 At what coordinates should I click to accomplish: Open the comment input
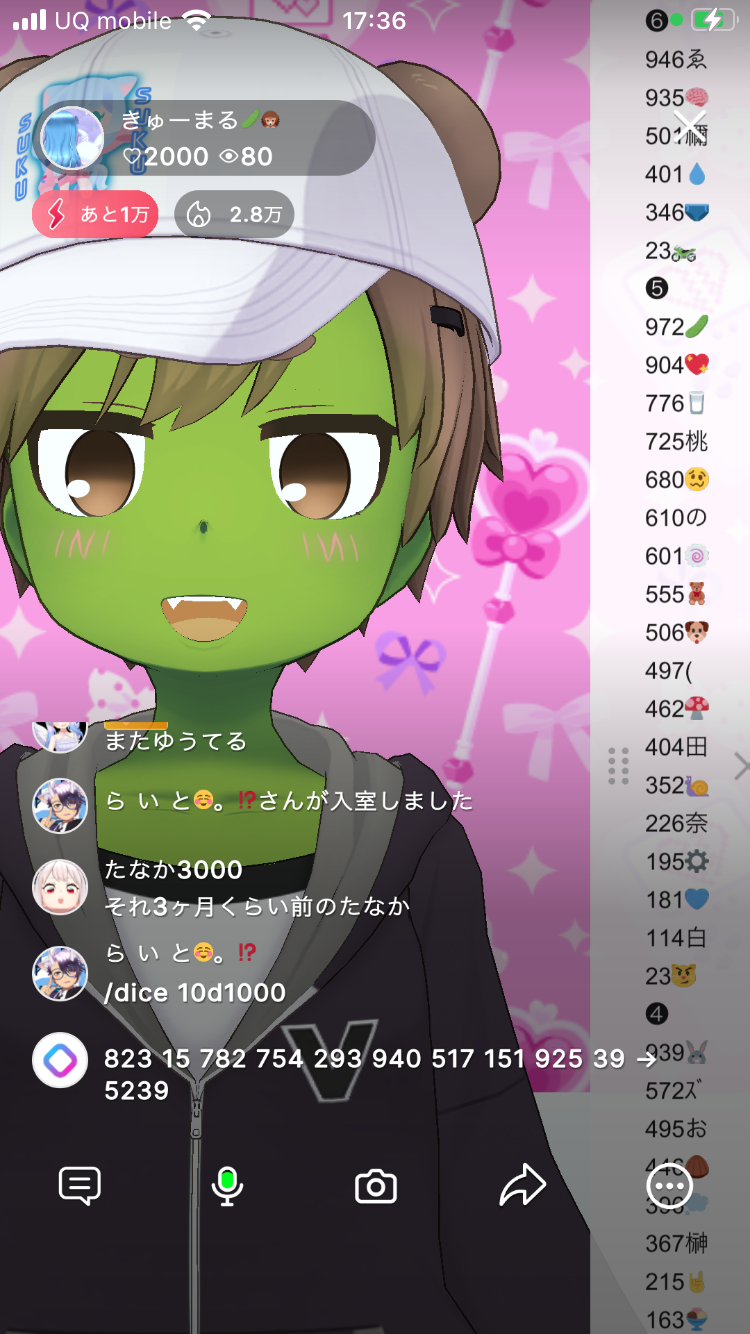pos(80,1186)
